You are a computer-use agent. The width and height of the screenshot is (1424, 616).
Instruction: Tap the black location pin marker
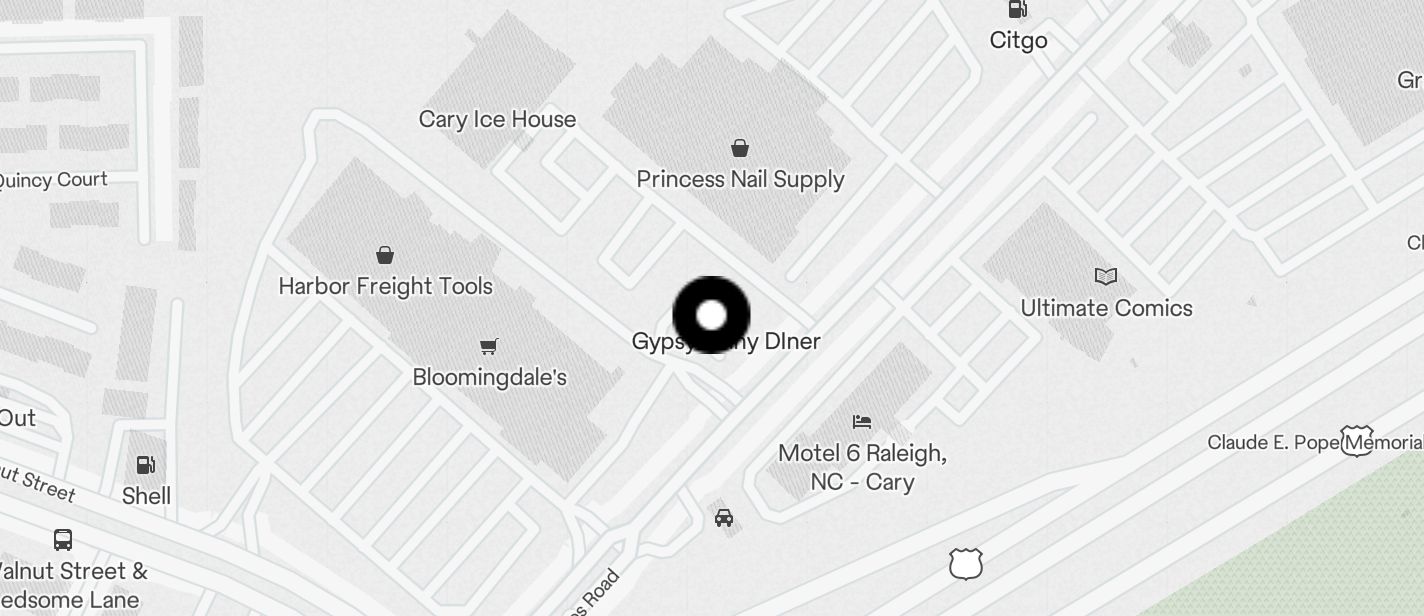pyautogui.click(x=711, y=315)
